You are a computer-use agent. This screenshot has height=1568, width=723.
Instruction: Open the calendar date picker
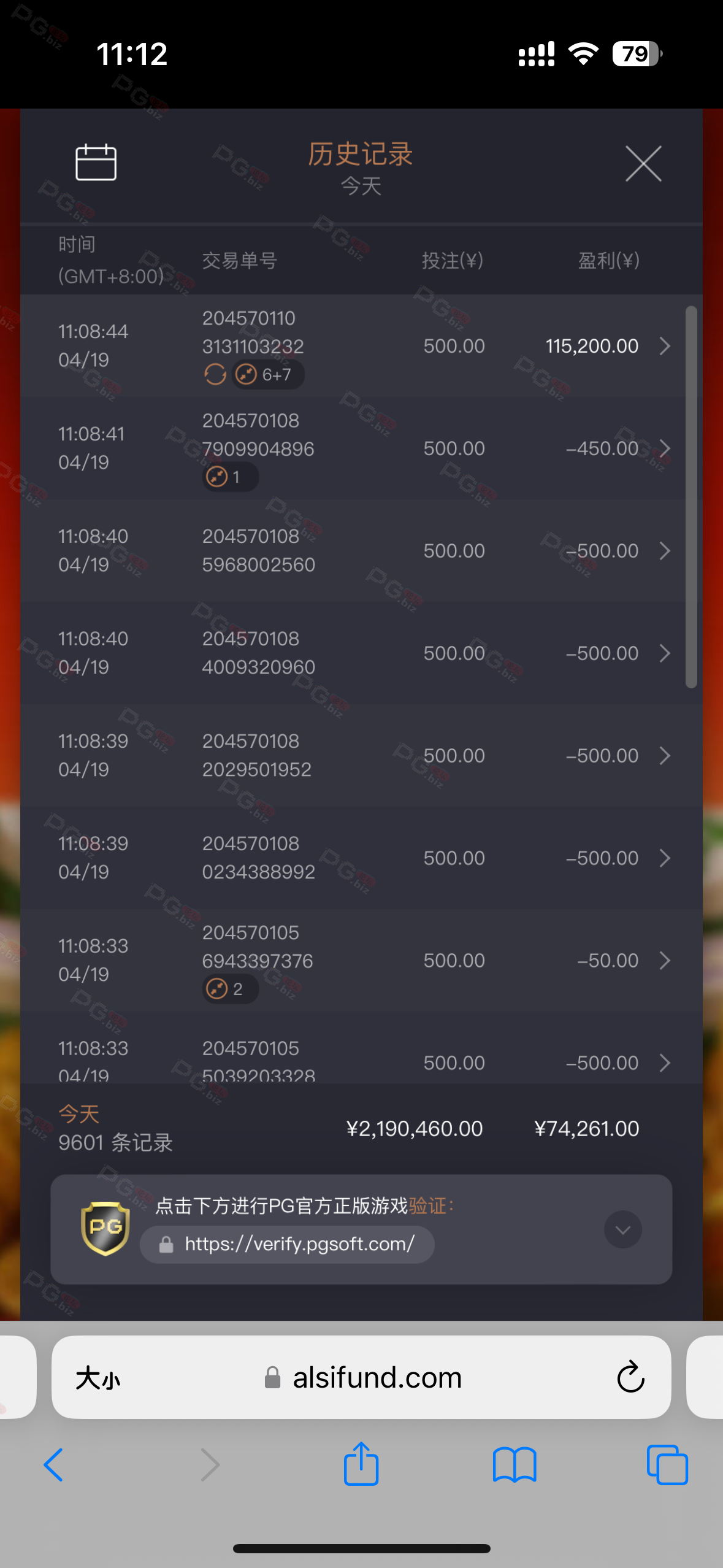[96, 163]
